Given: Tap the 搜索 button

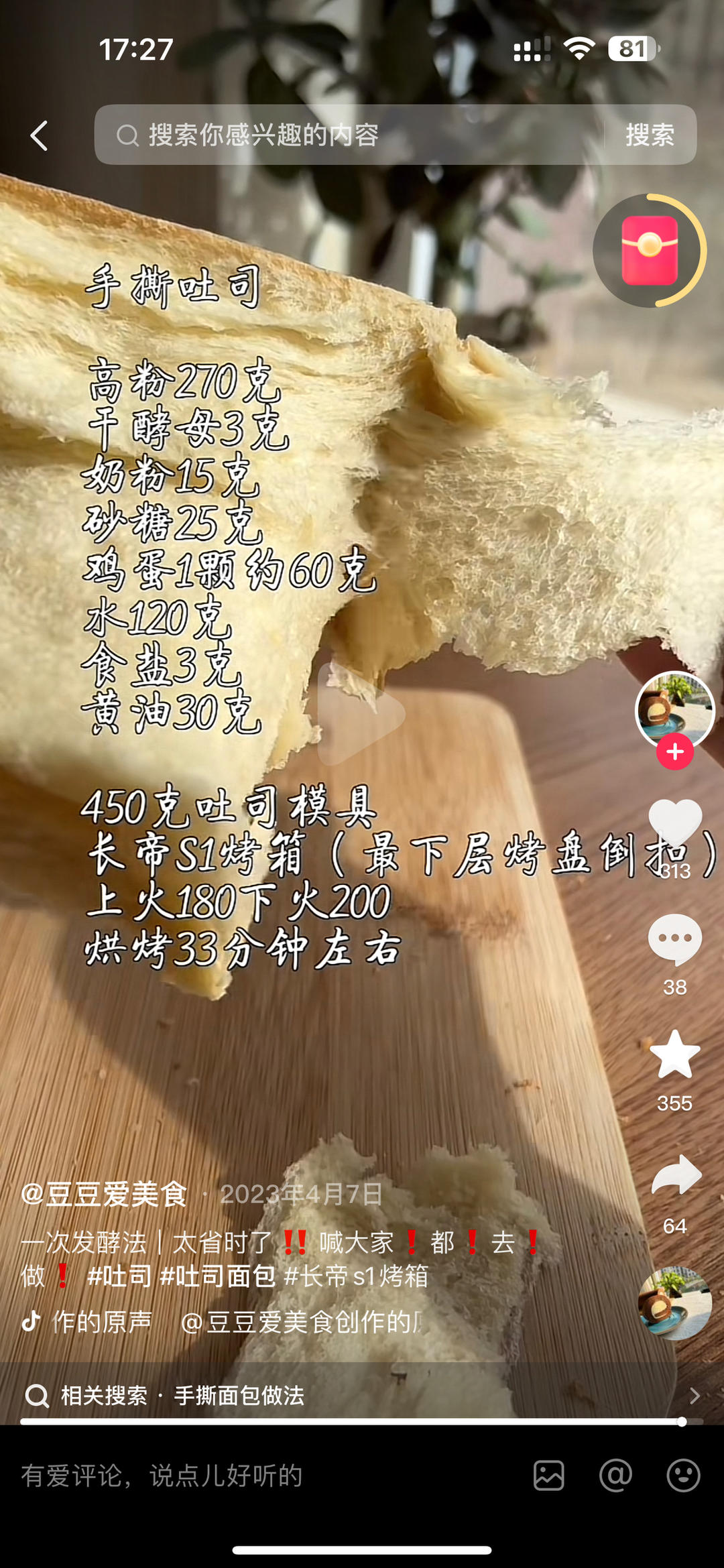Looking at the screenshot, I should click(649, 135).
